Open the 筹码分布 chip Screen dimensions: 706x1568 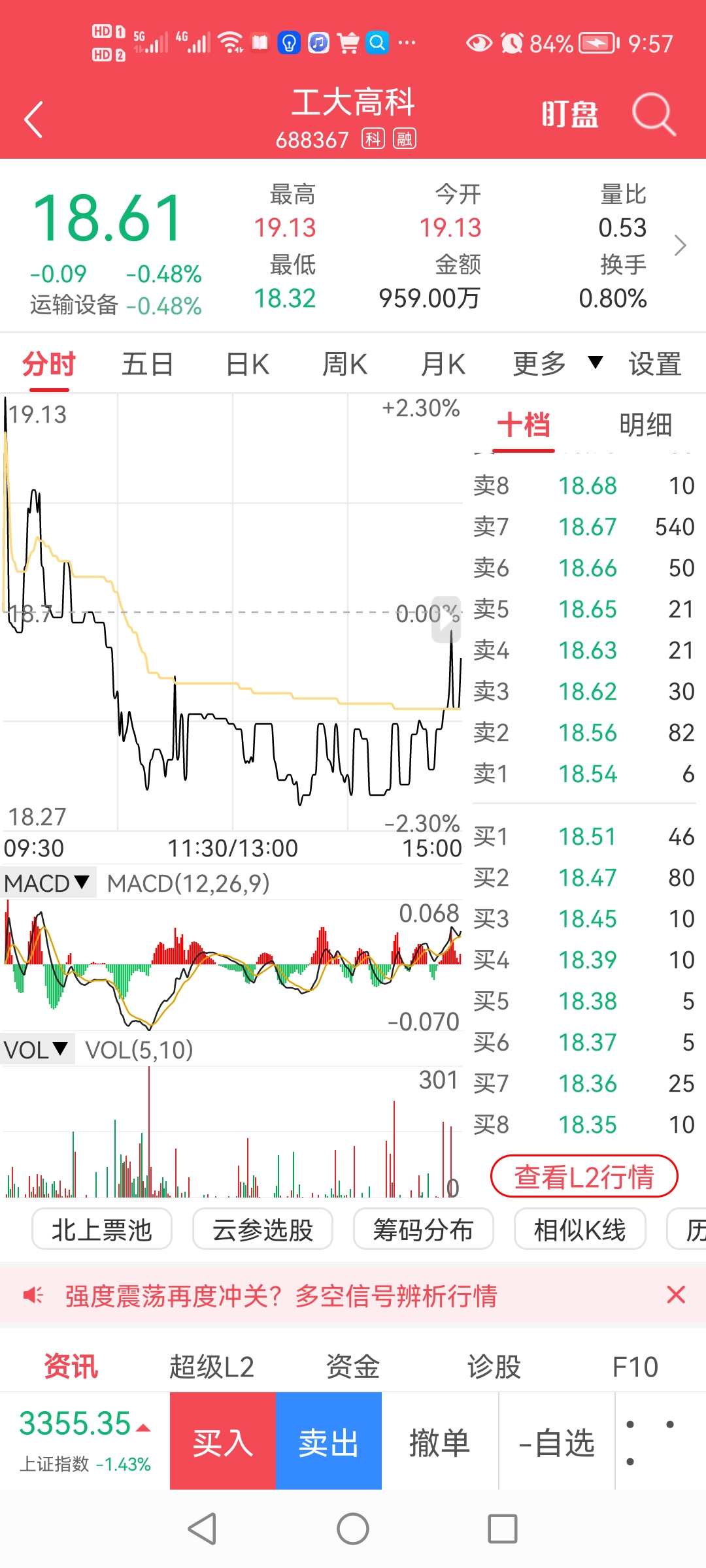423,1230
